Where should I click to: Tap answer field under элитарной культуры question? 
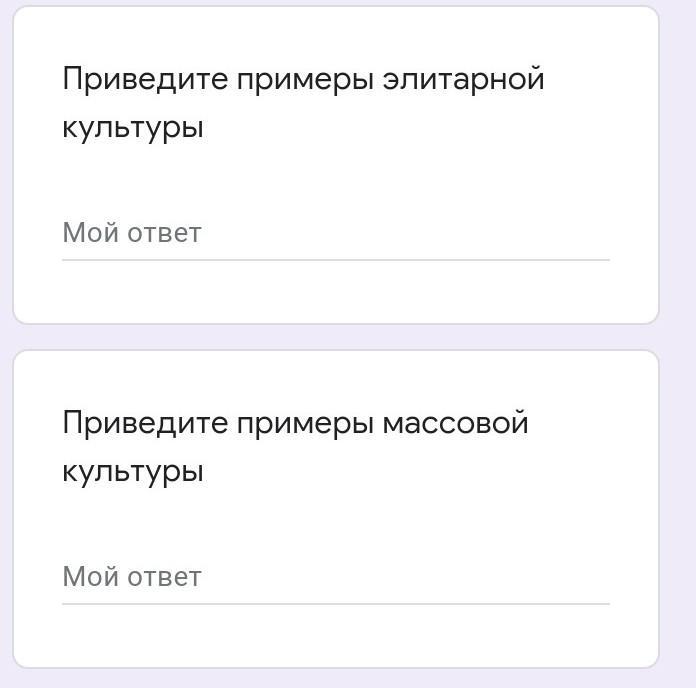336,233
